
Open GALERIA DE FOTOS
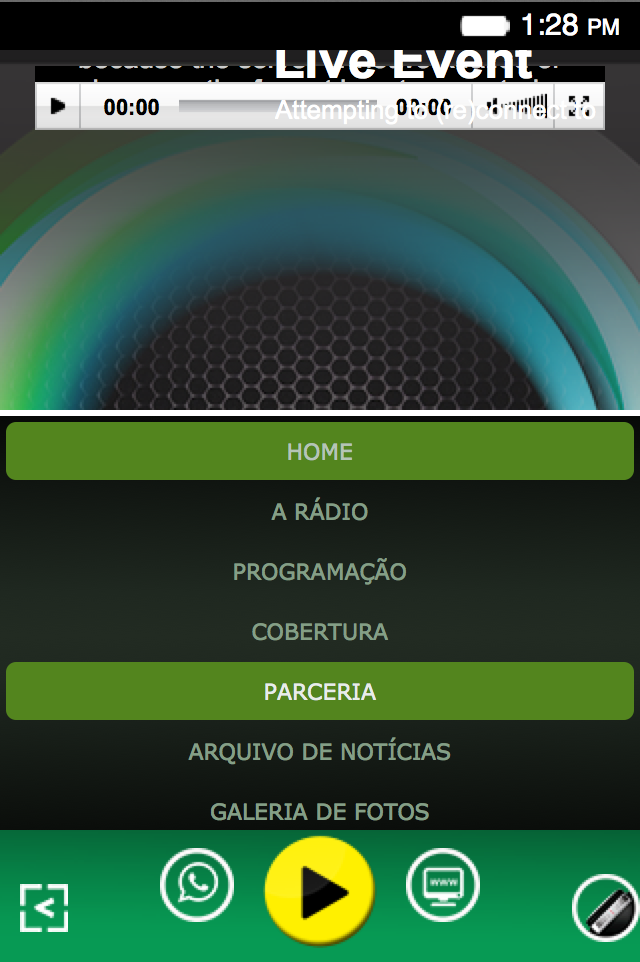[320, 811]
